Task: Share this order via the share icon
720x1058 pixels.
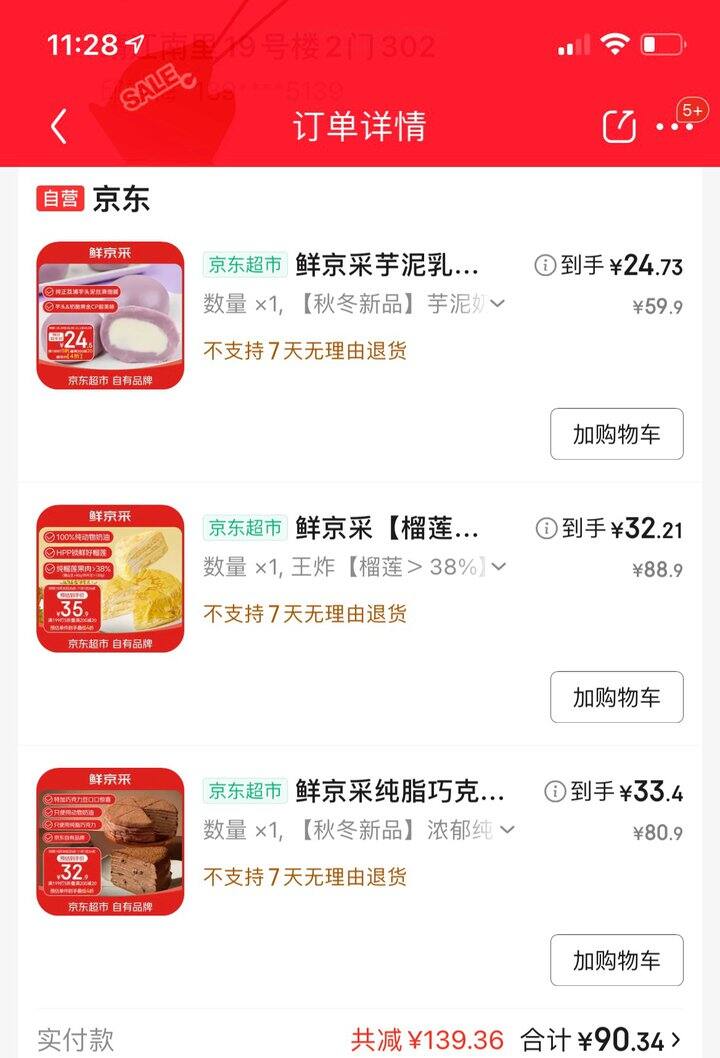Action: 619,126
